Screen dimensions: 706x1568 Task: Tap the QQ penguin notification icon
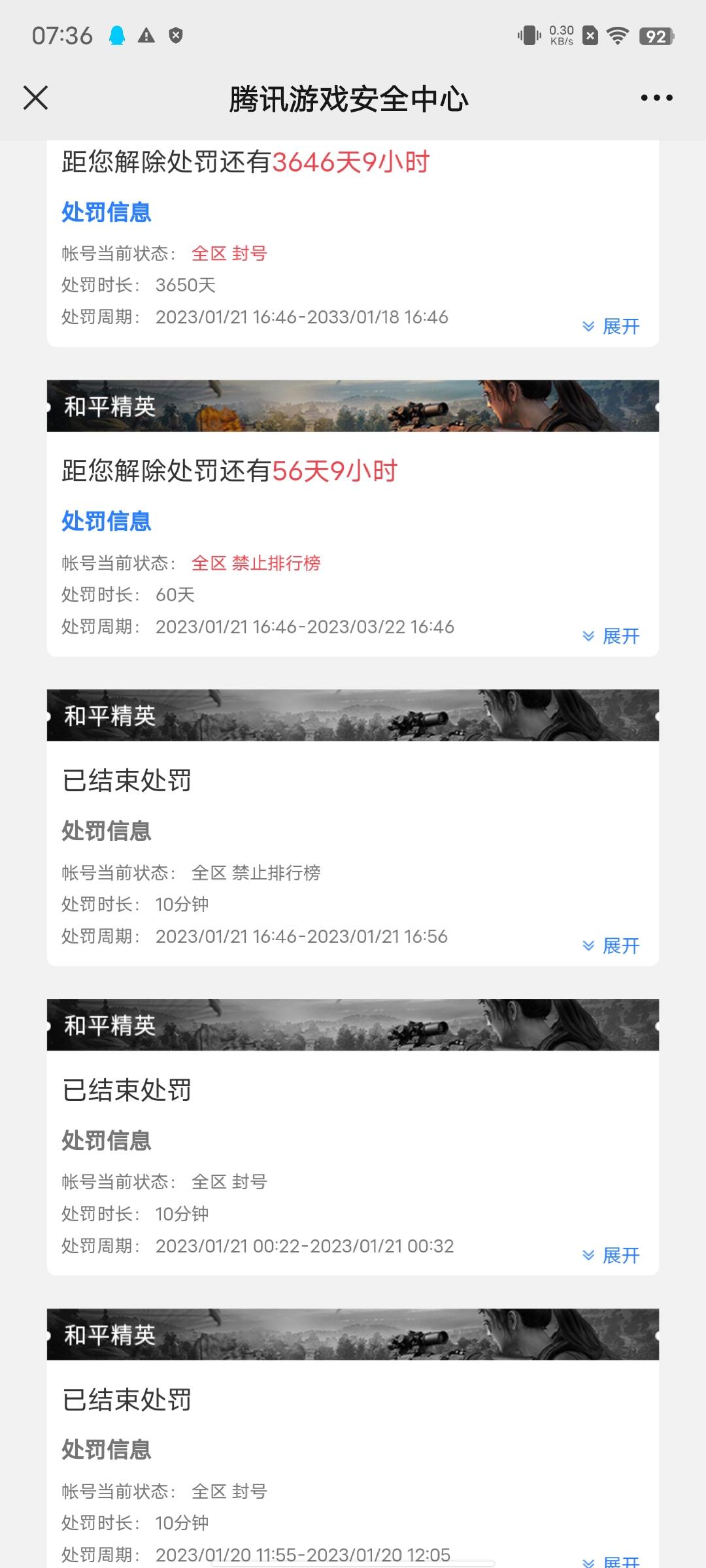click(118, 37)
